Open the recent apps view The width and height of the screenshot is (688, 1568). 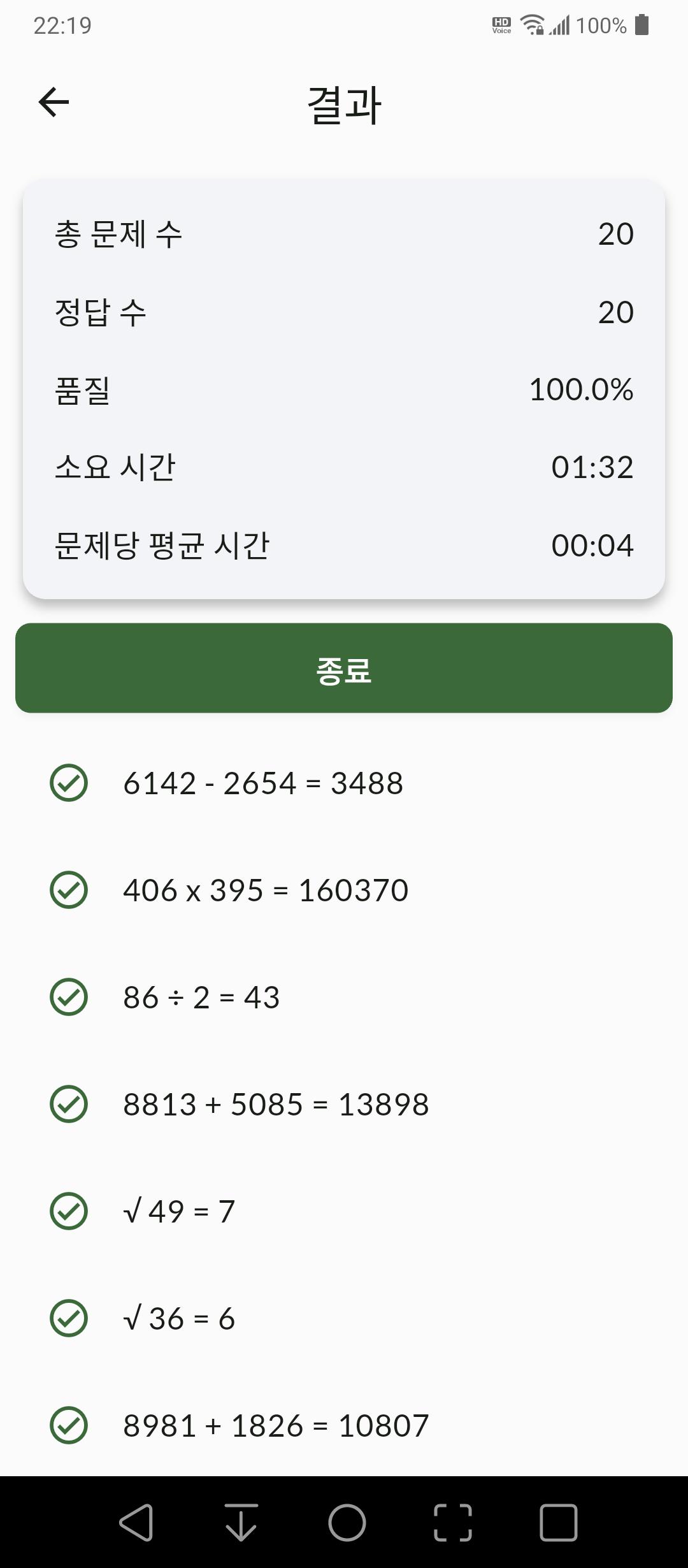point(559,1523)
